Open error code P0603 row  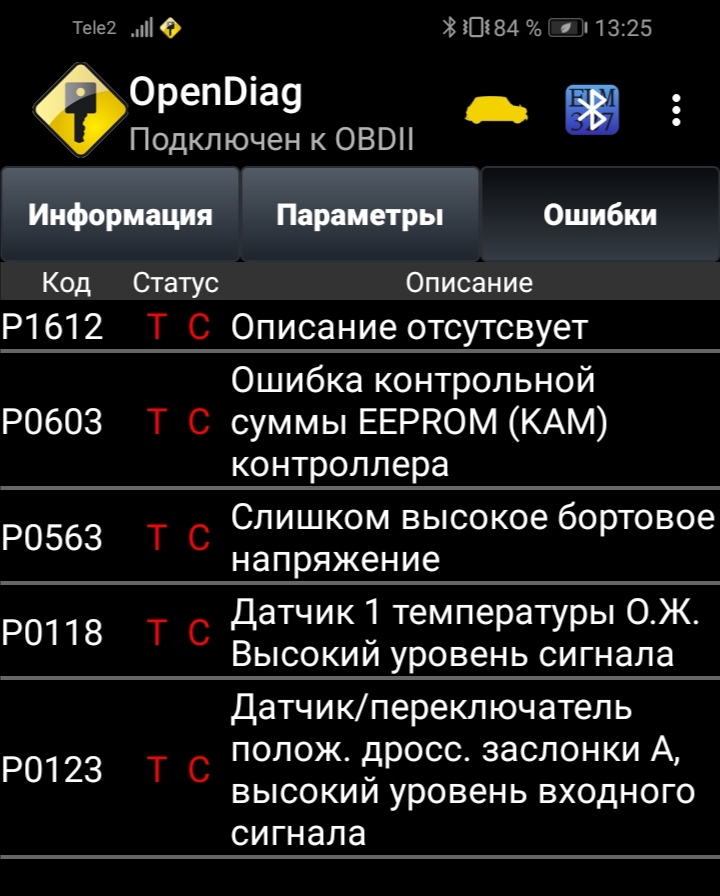click(x=360, y=422)
